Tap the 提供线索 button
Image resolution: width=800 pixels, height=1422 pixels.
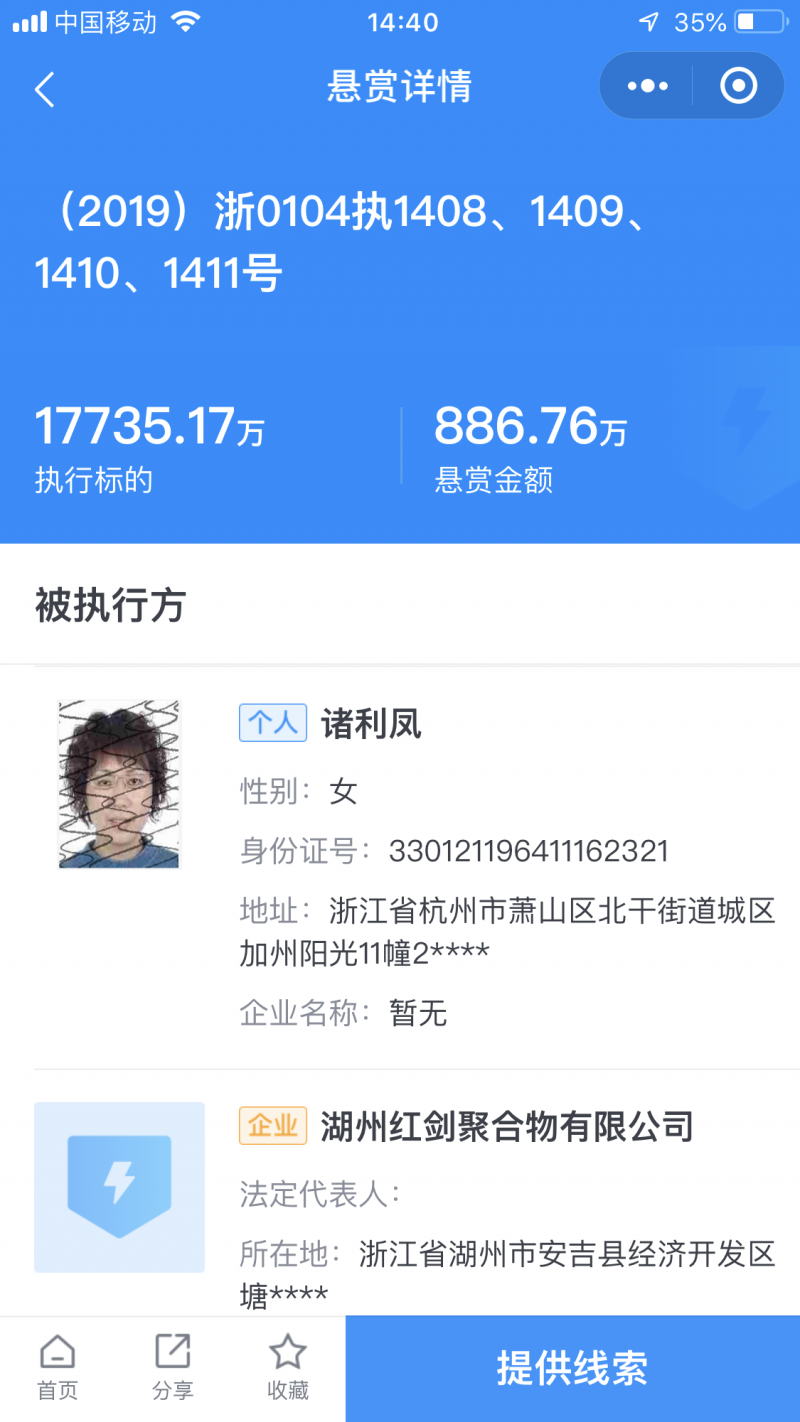(573, 1369)
